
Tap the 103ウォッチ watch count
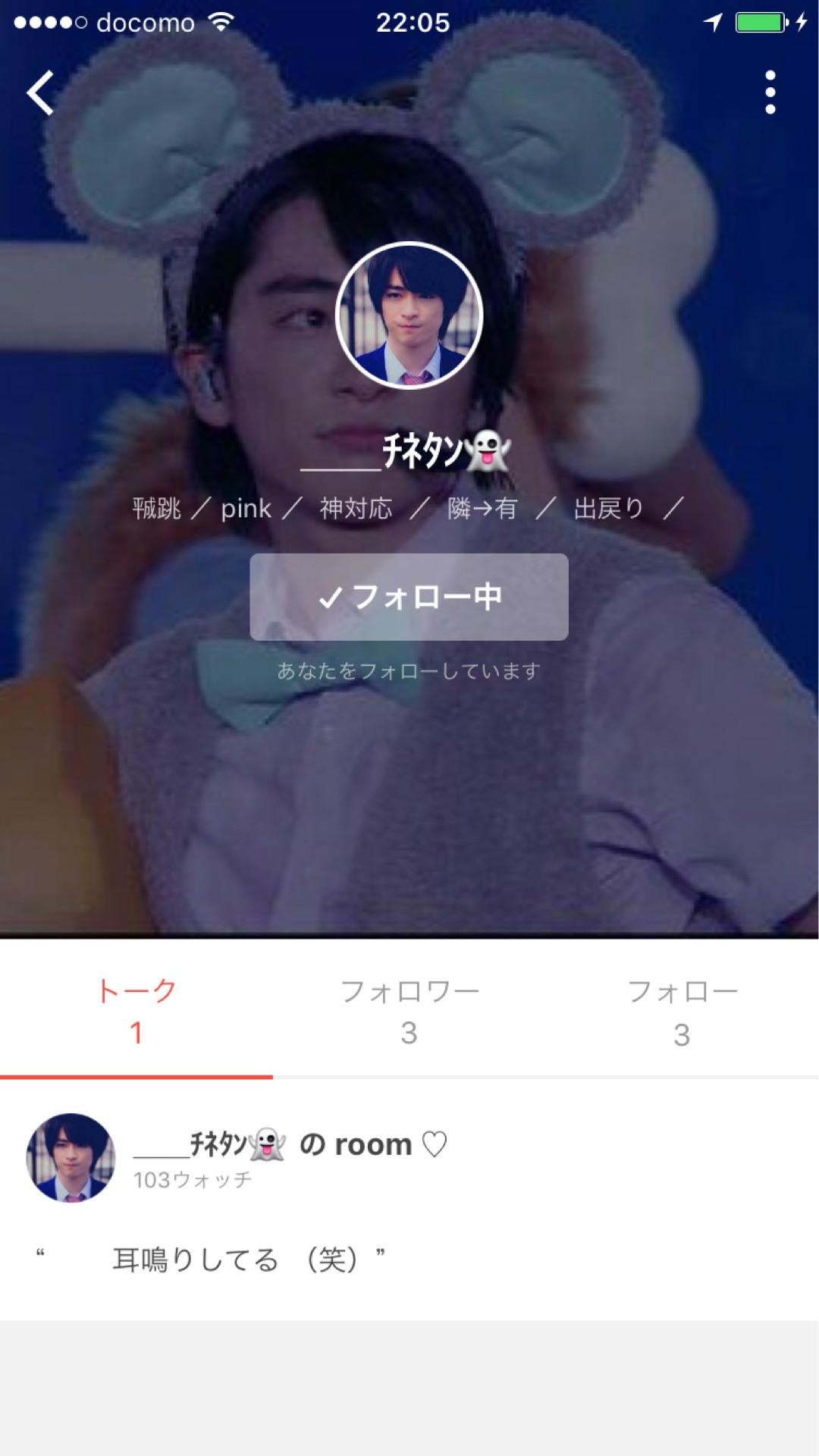194,1178
